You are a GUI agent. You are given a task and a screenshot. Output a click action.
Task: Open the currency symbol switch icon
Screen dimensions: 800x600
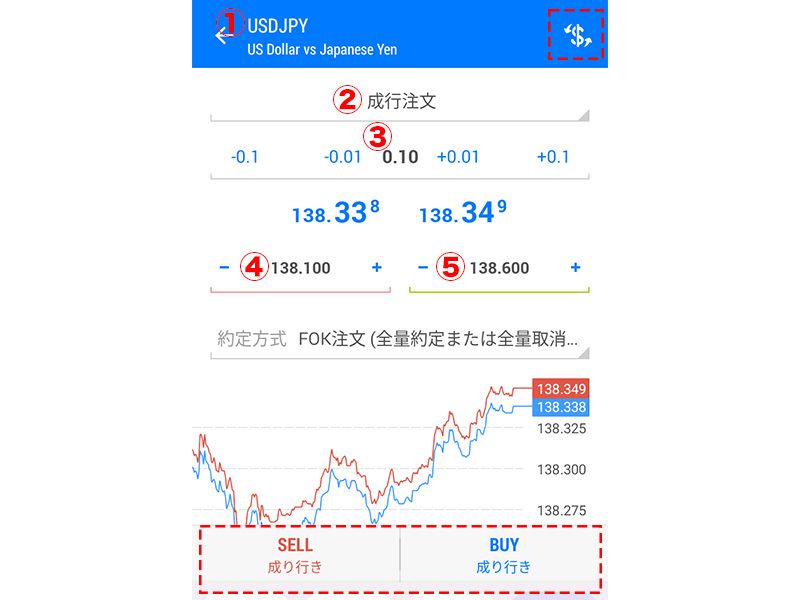click(x=577, y=36)
